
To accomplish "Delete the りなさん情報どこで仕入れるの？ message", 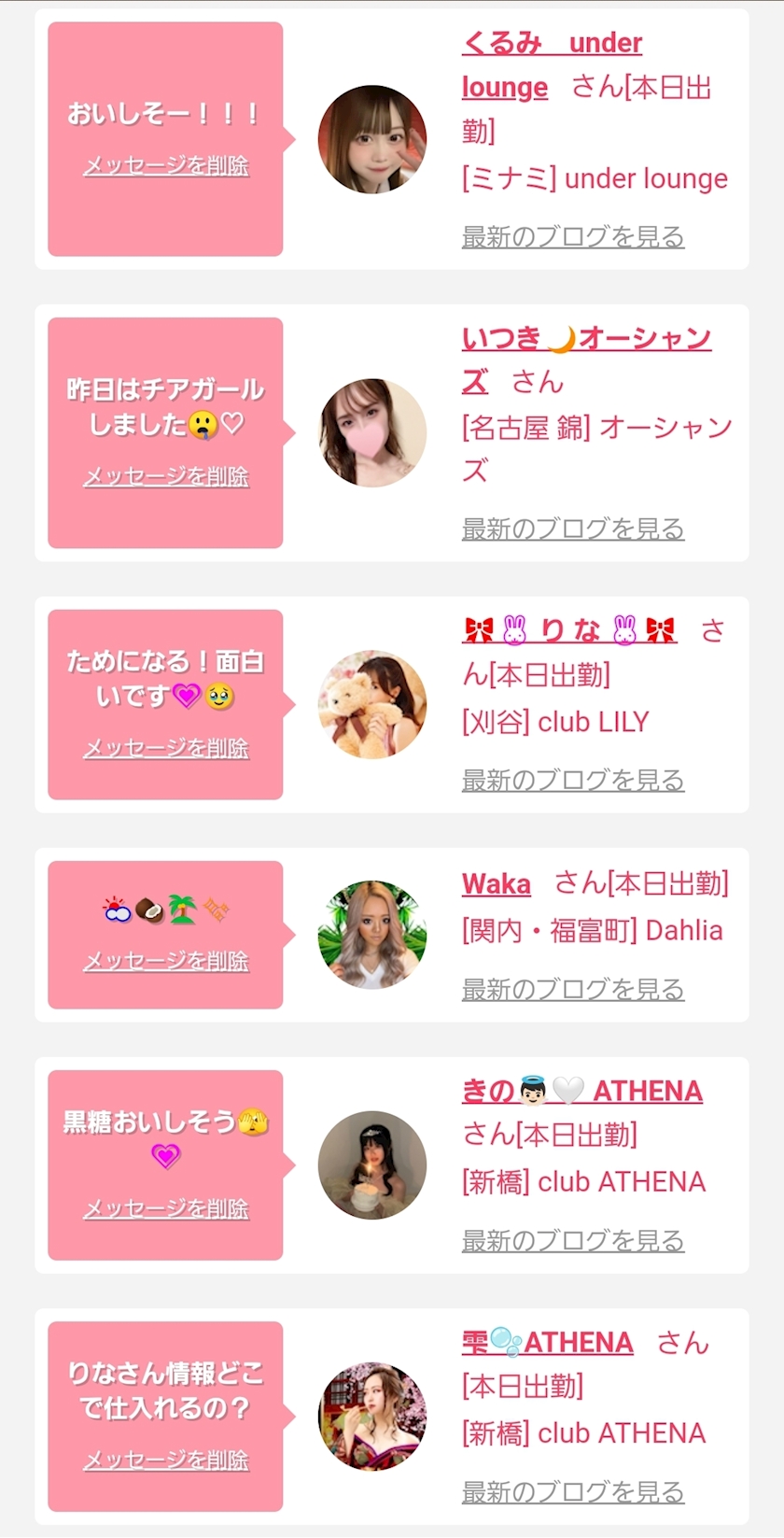I will (x=166, y=1460).
